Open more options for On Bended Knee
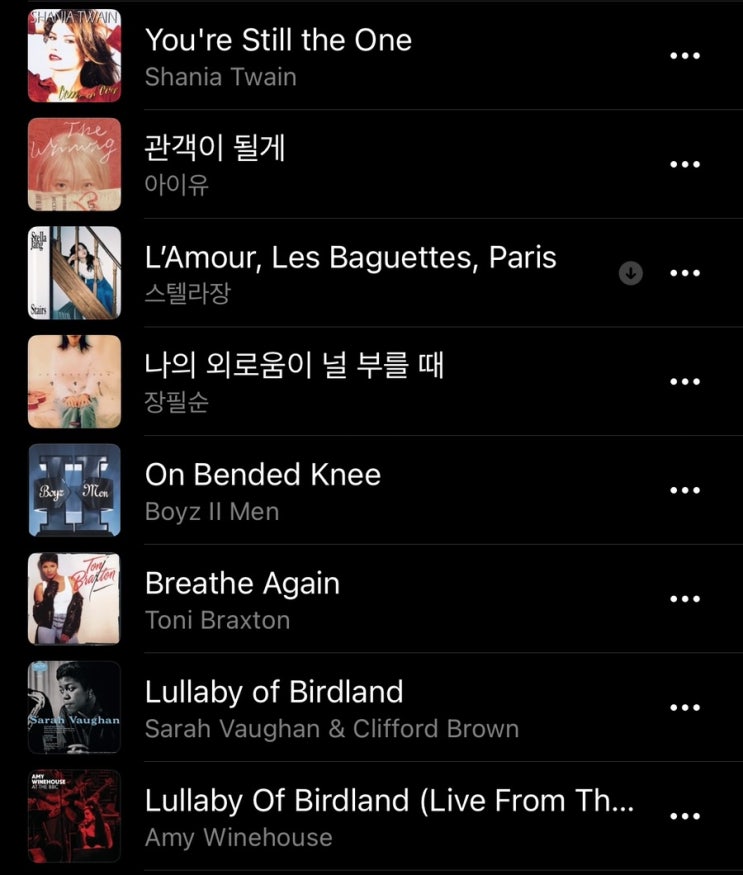This screenshot has height=875, width=743. (684, 490)
